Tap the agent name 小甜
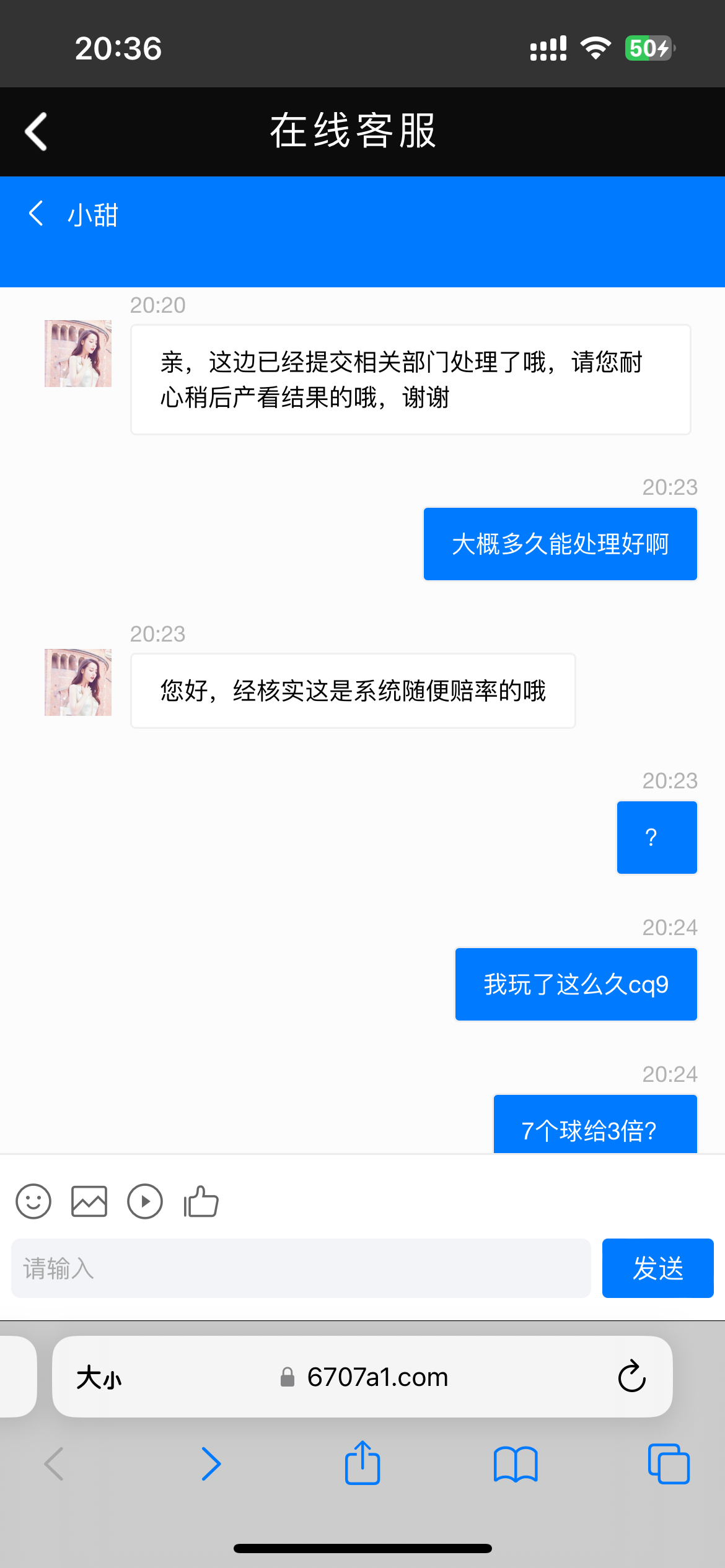 point(93,216)
